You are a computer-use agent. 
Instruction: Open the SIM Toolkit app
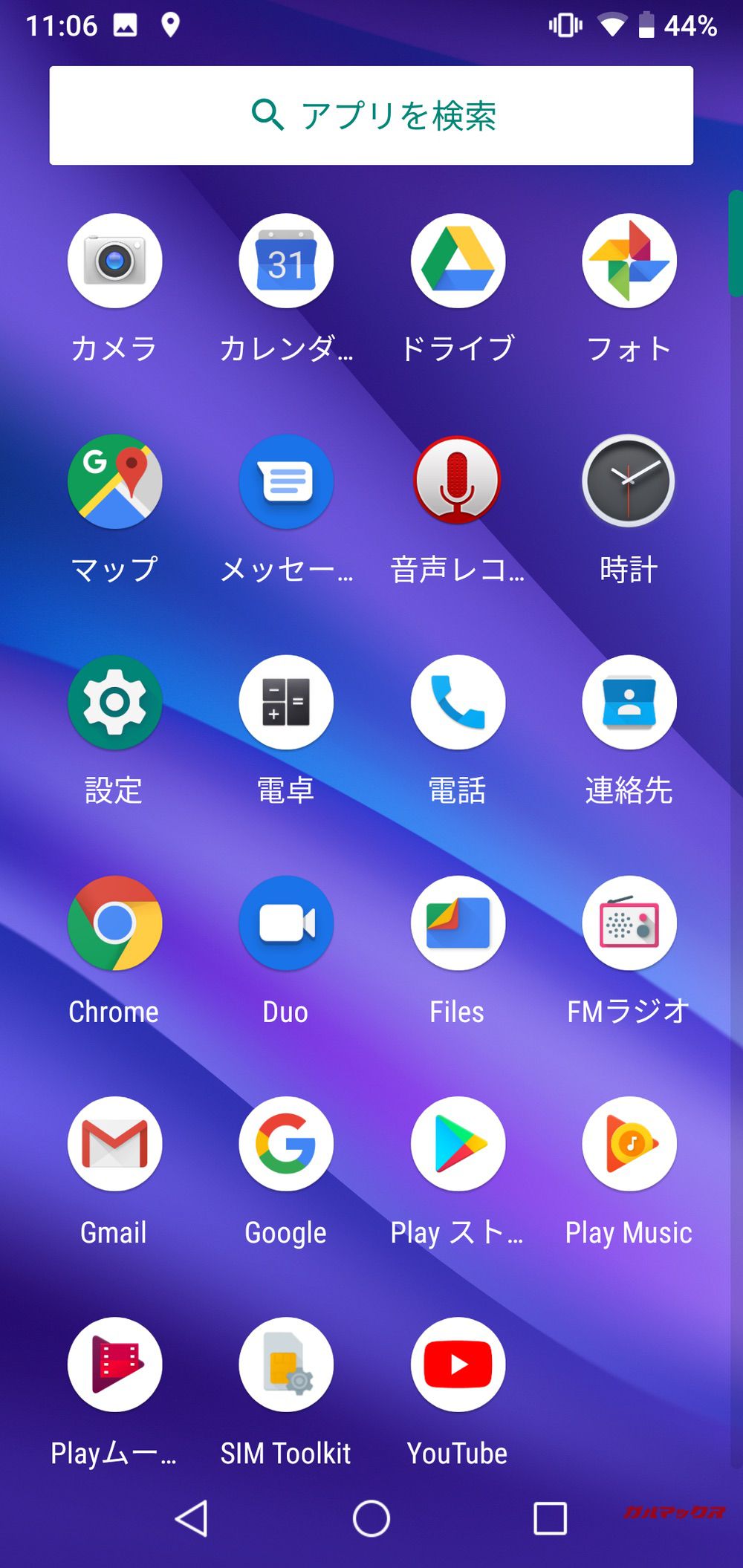(x=286, y=1365)
